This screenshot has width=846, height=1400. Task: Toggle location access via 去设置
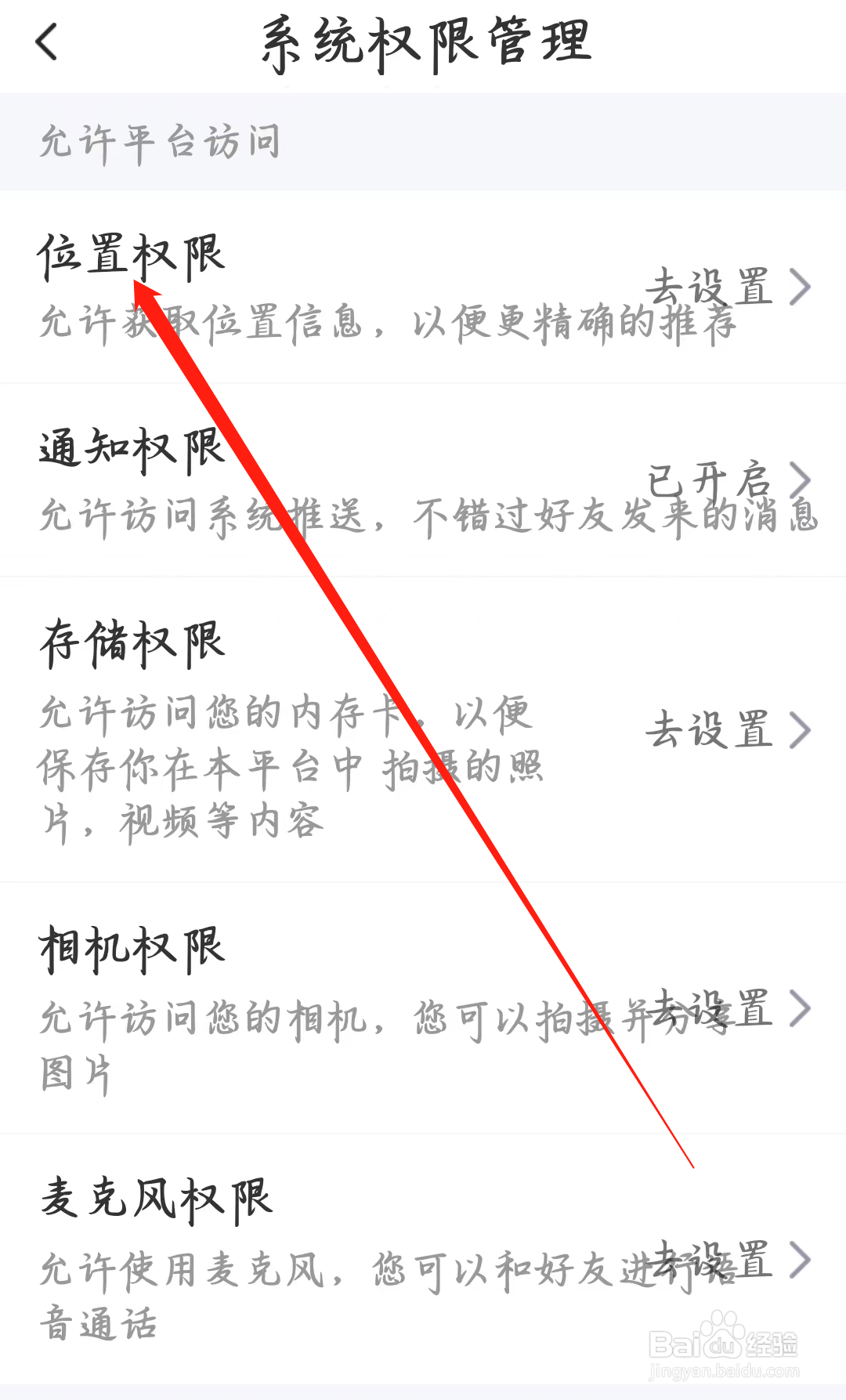[x=709, y=287]
